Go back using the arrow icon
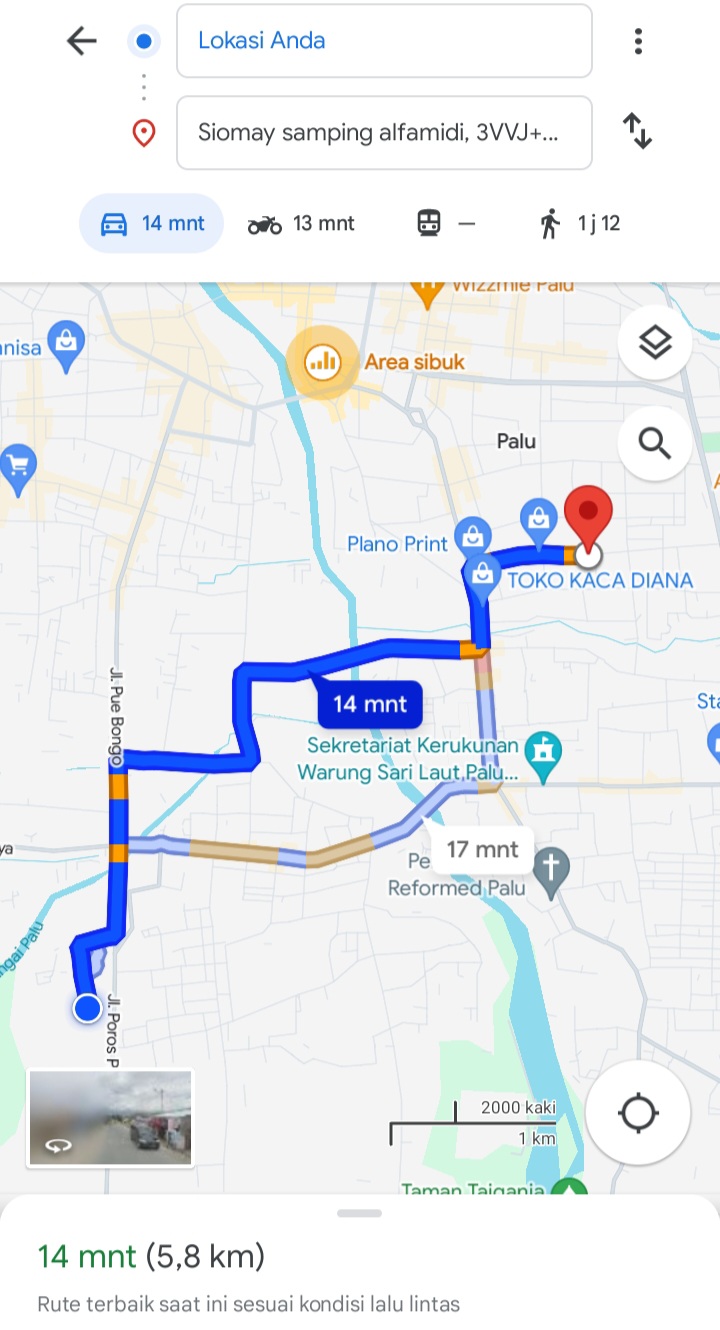 (x=81, y=41)
